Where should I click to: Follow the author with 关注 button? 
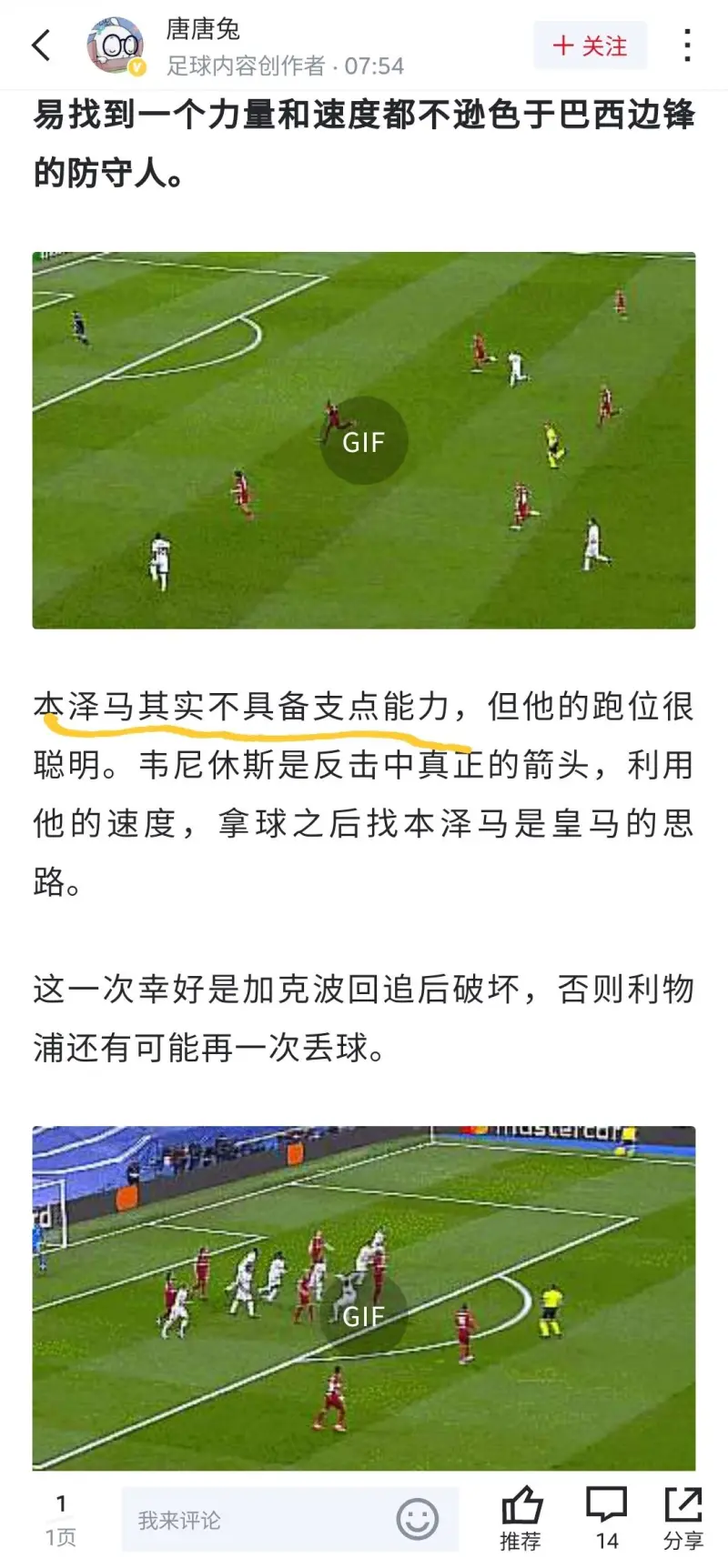click(x=590, y=45)
